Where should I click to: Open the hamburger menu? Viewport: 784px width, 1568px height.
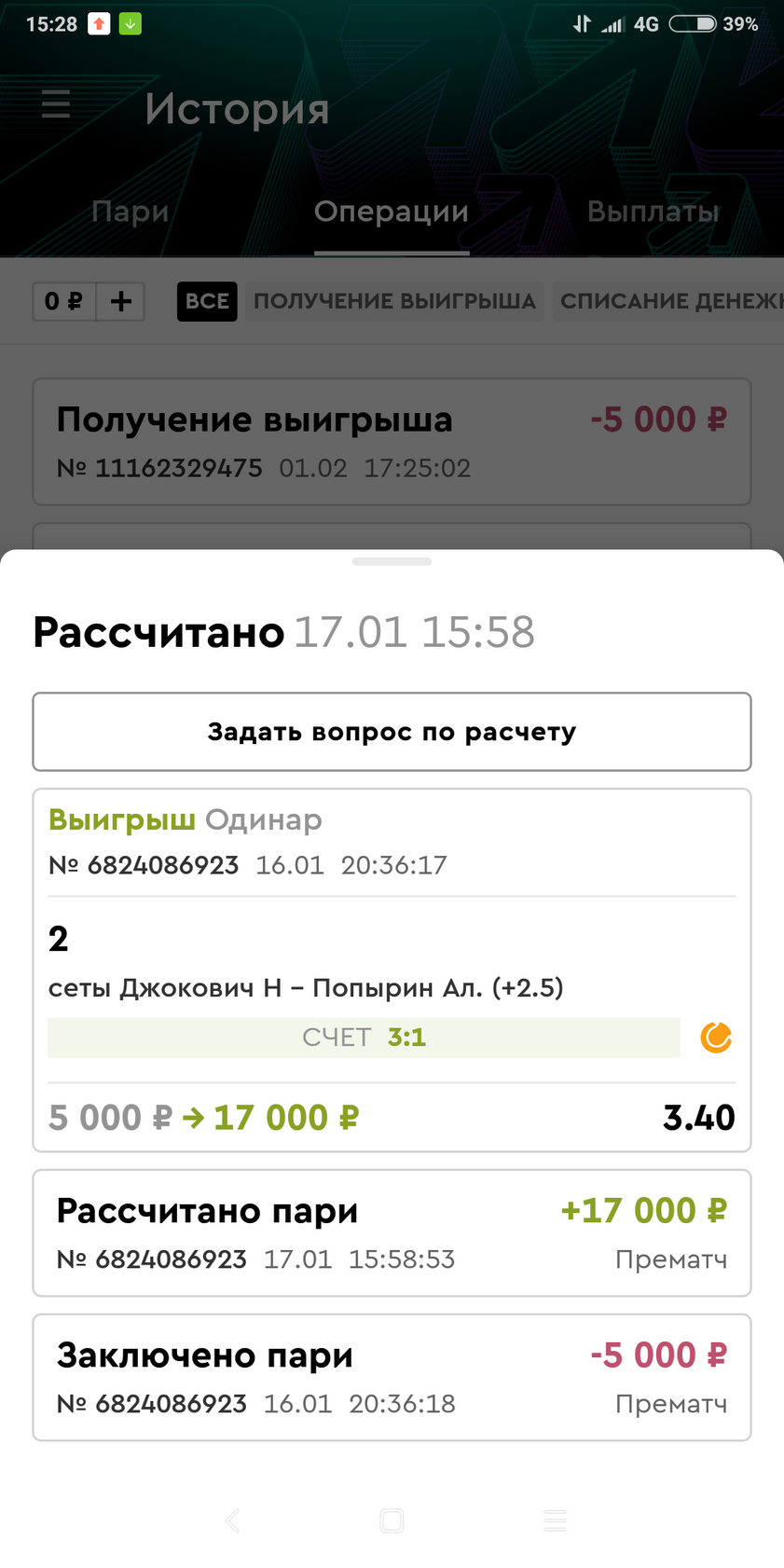coord(56,104)
